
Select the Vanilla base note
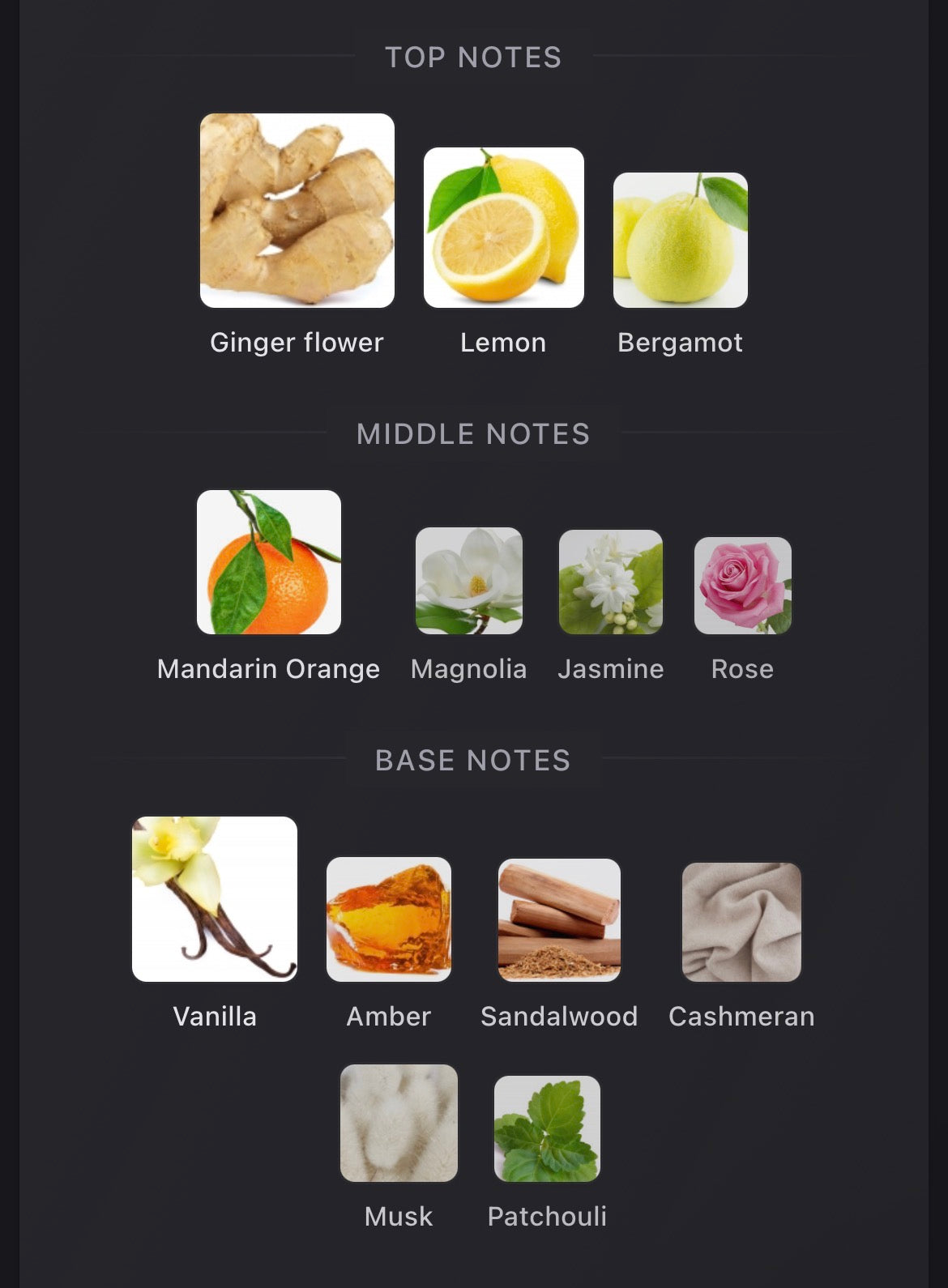tap(215, 899)
